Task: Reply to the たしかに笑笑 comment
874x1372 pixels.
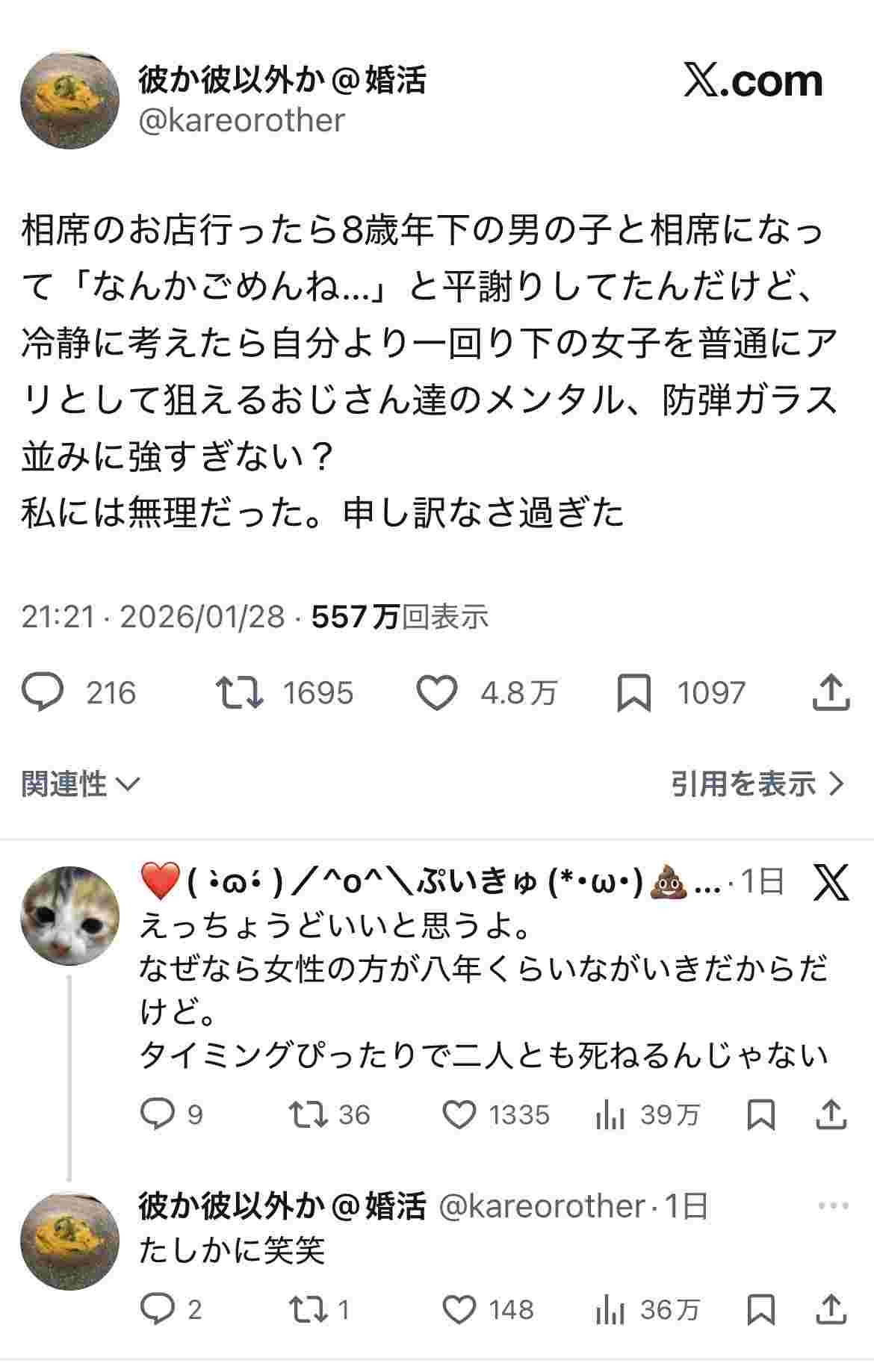Action: [158, 1309]
